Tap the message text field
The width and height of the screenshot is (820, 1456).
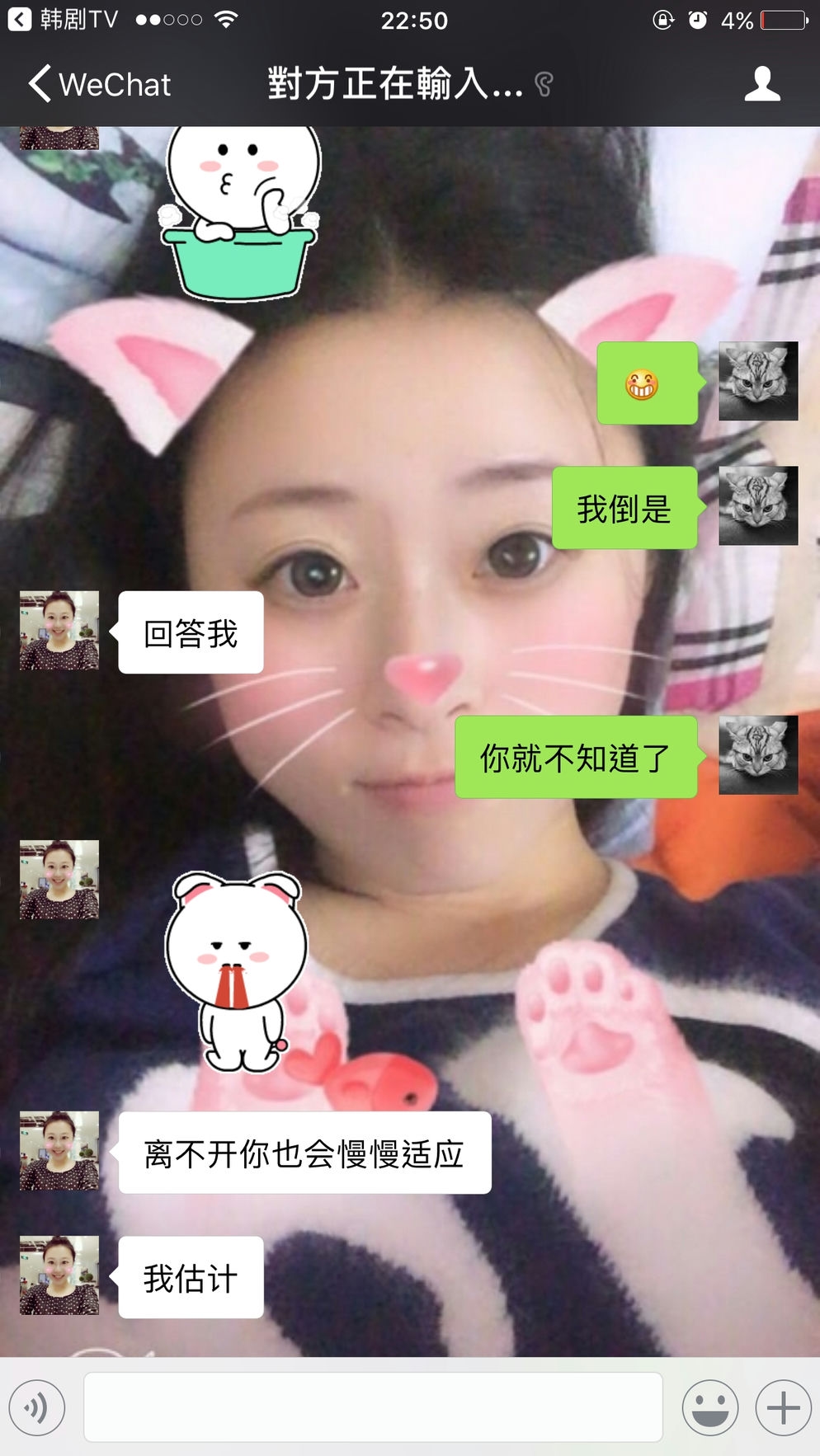[x=373, y=1407]
